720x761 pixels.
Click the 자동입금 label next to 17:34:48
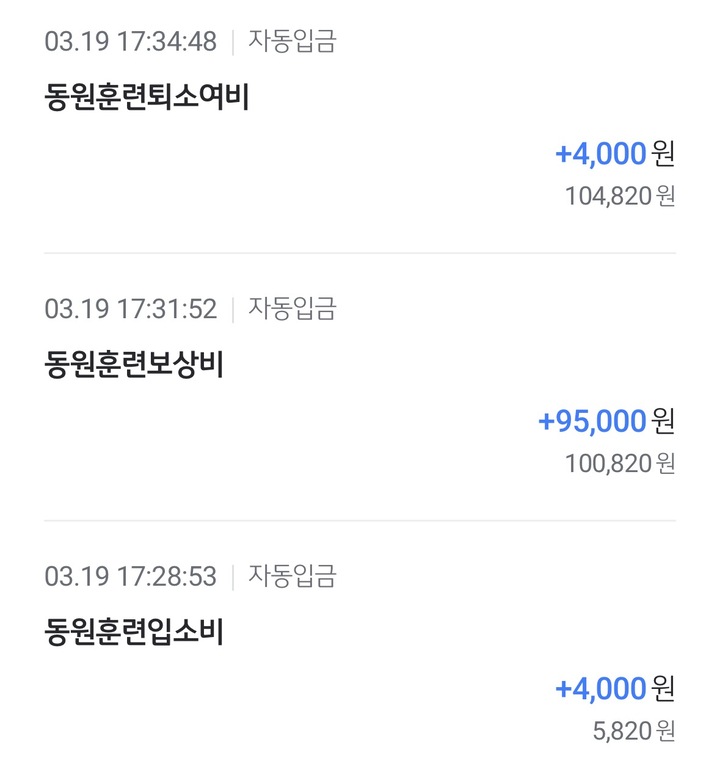(289, 42)
